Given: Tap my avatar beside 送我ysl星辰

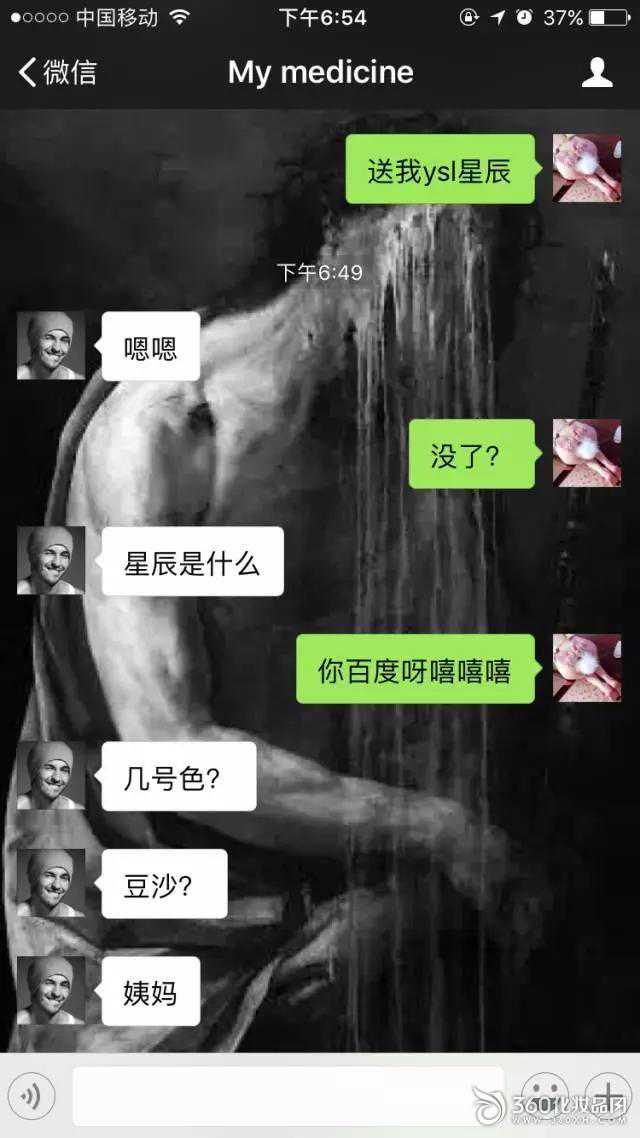Looking at the screenshot, I should [x=587, y=169].
